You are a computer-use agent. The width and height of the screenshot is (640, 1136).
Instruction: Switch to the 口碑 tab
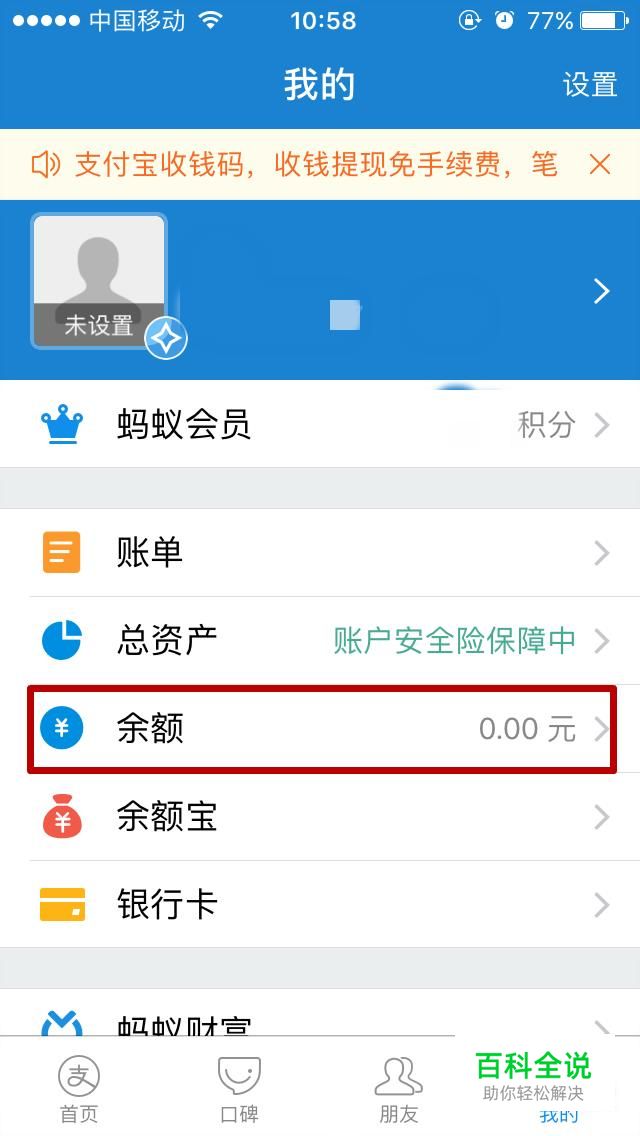click(x=239, y=1087)
